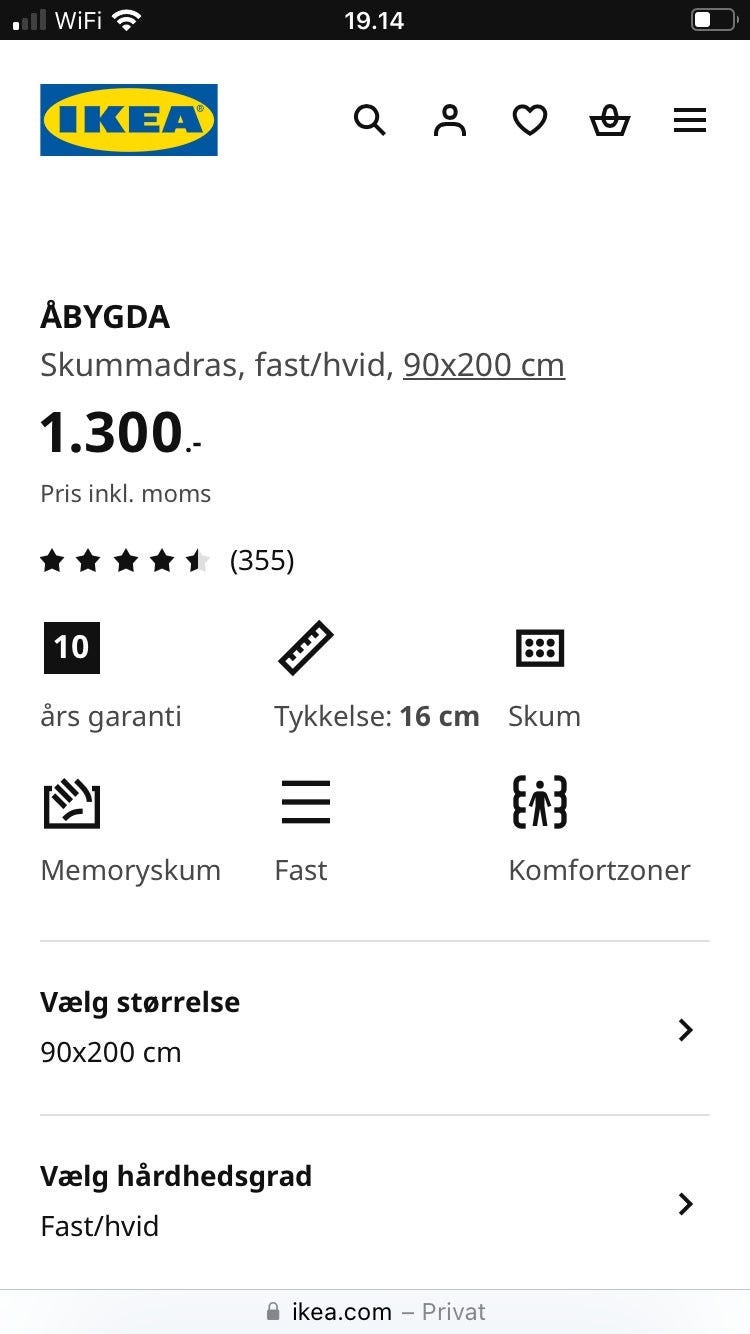Screen dimensions: 750x1334
Task: Go to IKEA home via logo
Action: click(129, 120)
